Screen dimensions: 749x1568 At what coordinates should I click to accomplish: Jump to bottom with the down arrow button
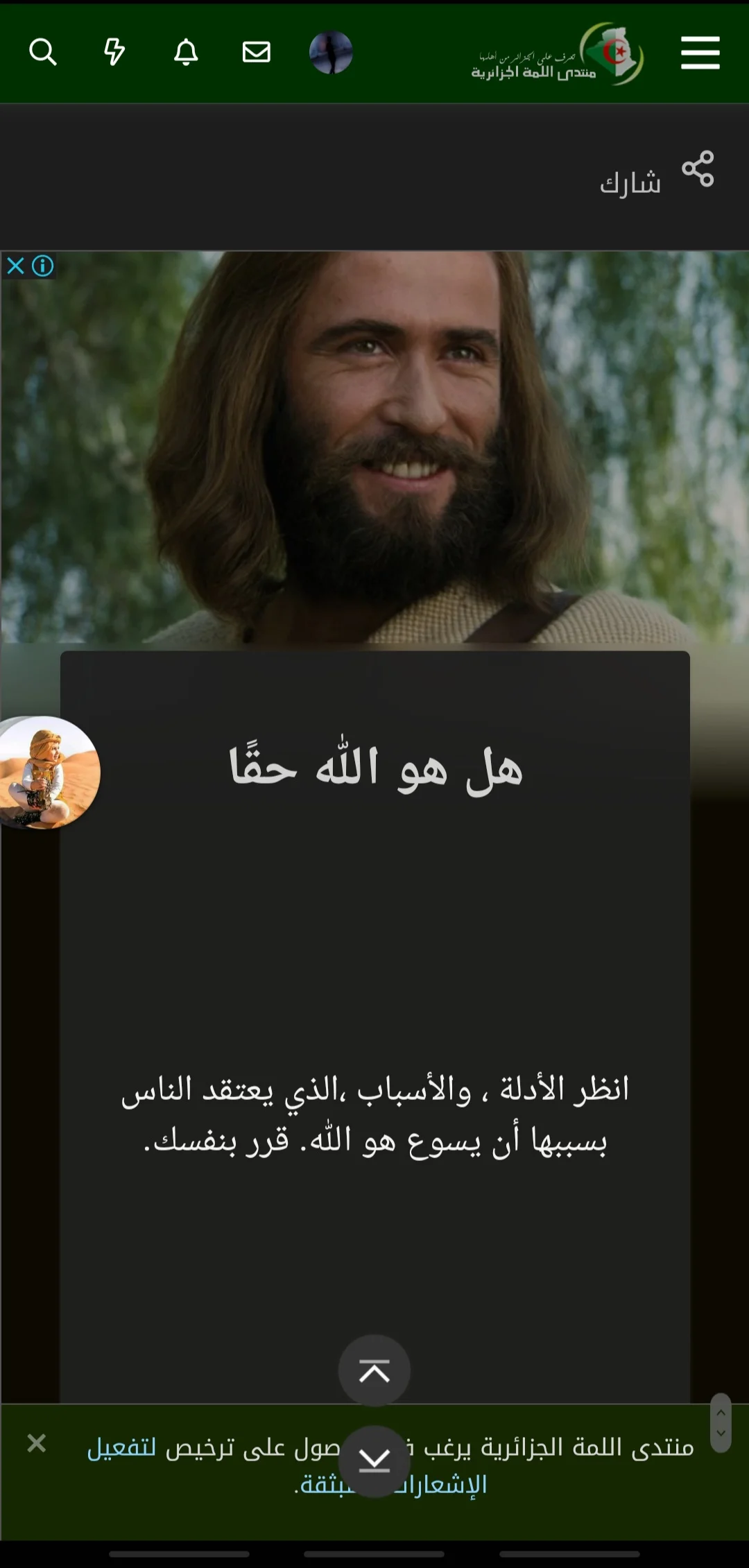pyautogui.click(x=374, y=1461)
